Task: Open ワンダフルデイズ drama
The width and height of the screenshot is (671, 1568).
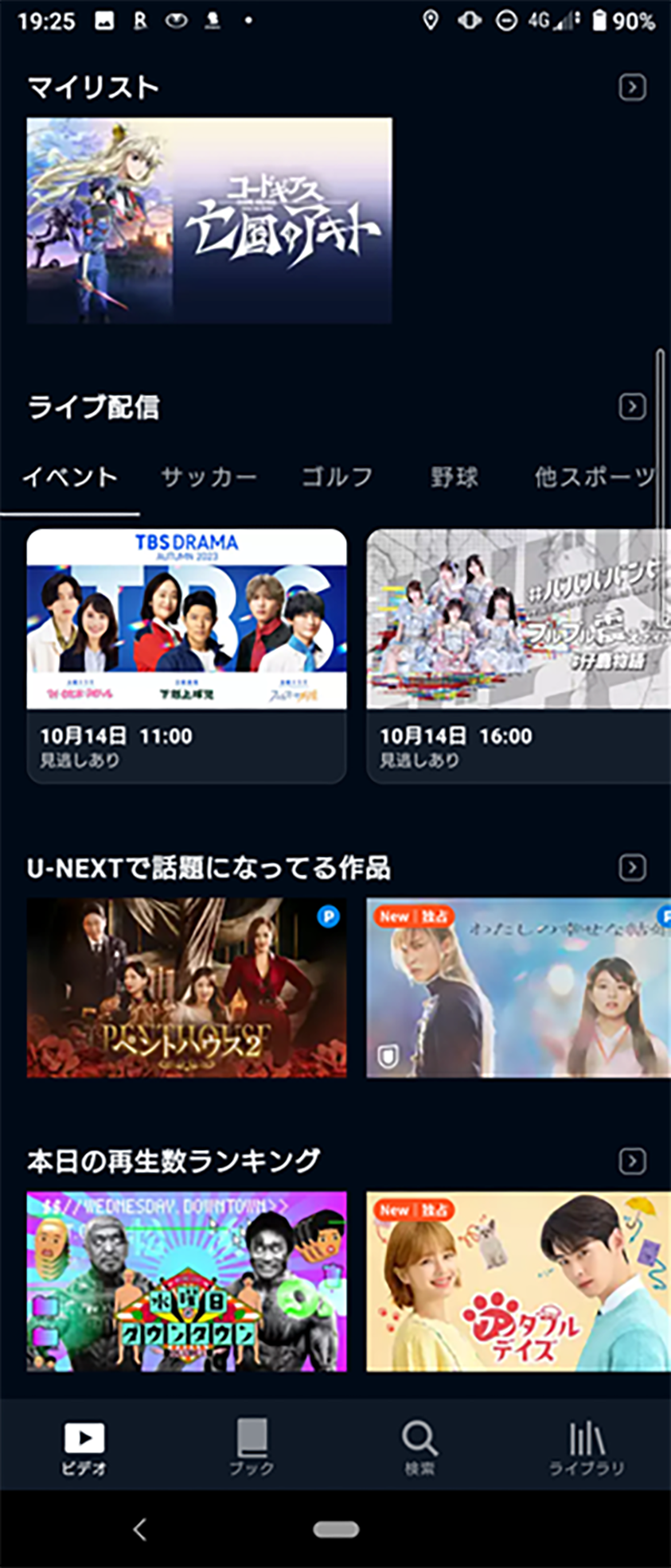Action: 517,1281
